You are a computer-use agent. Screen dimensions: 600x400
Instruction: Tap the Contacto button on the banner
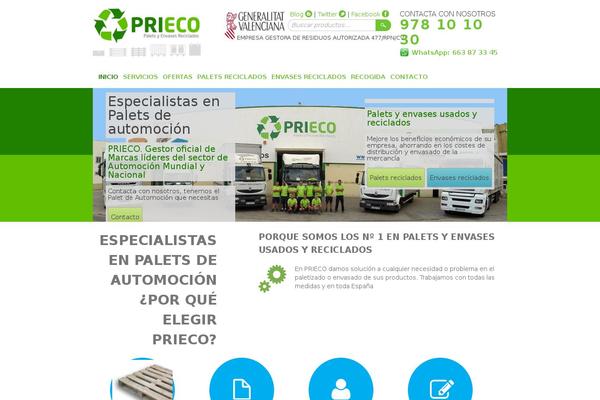(125, 217)
